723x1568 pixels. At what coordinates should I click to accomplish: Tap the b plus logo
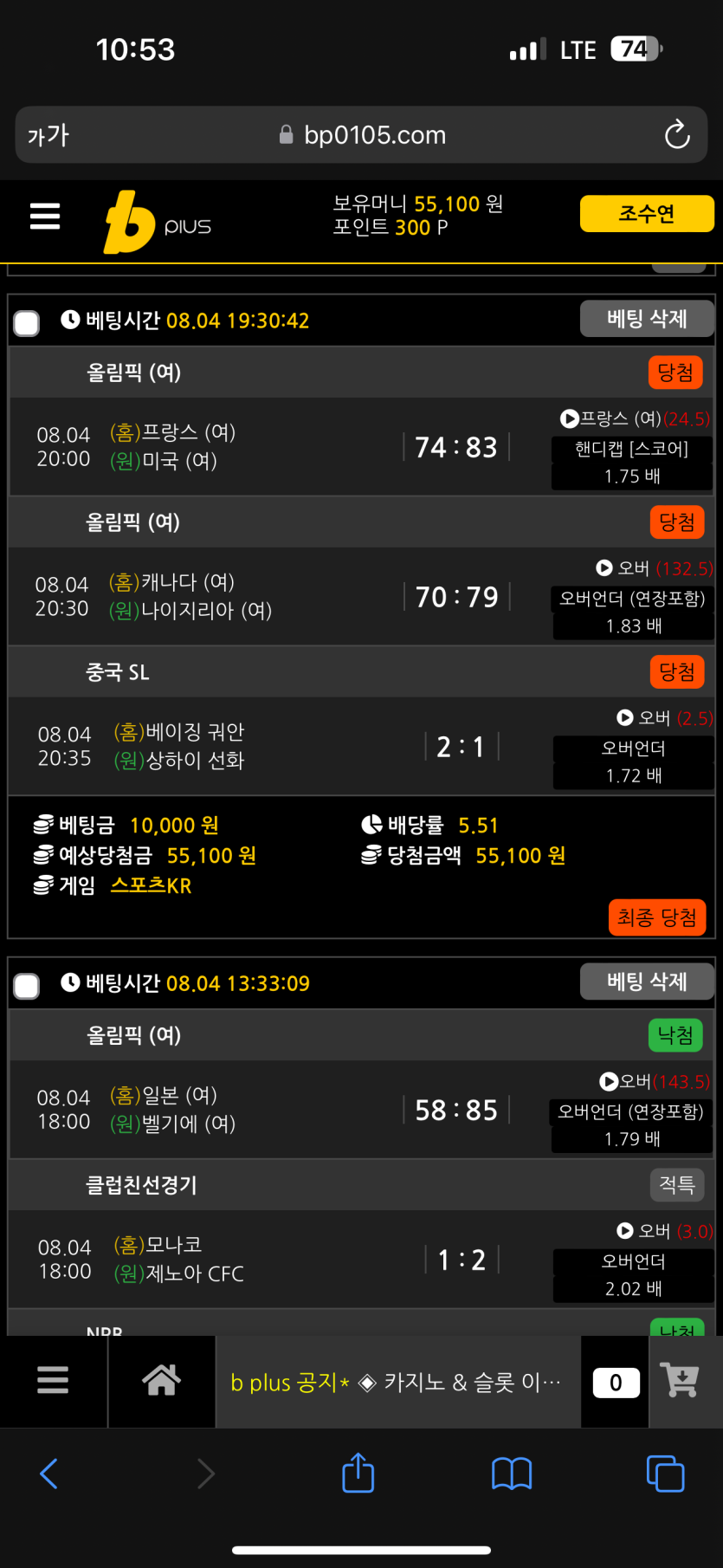pos(157,223)
